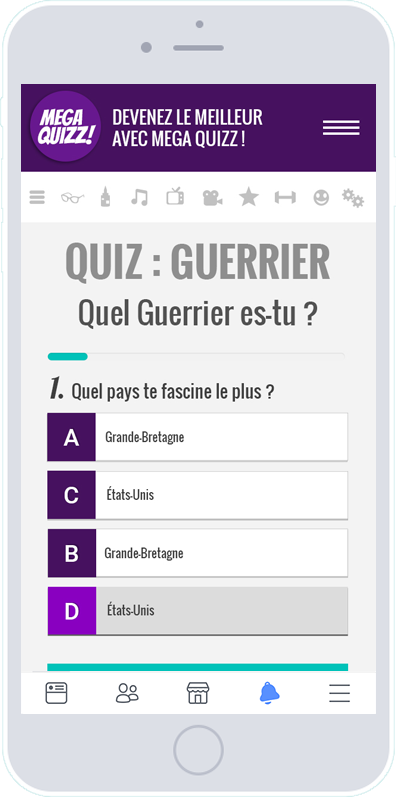Choose answer D États-Unis
The height and width of the screenshot is (797, 396).
click(x=197, y=611)
